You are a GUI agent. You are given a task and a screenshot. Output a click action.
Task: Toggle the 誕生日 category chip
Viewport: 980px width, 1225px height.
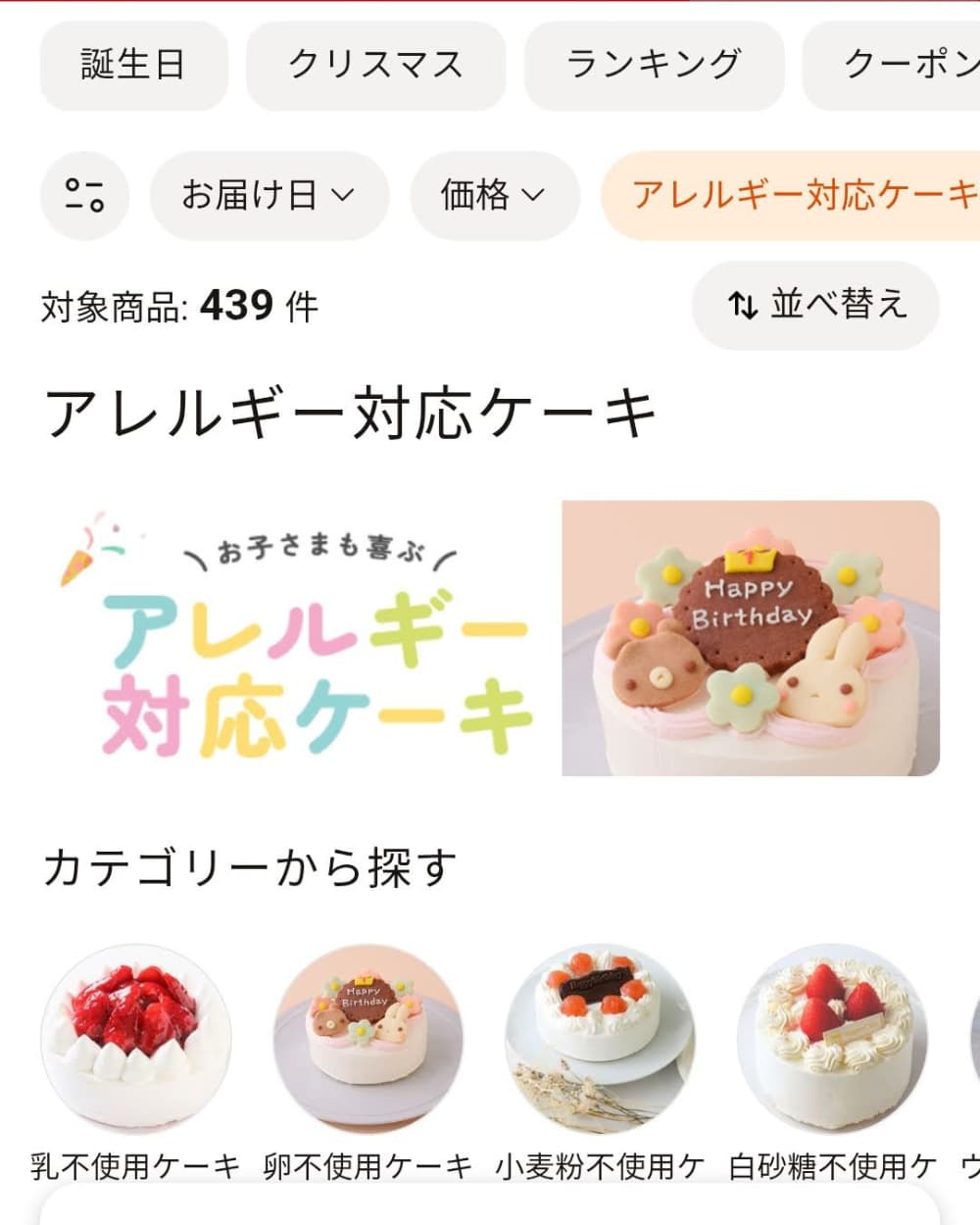pyautogui.click(x=133, y=64)
